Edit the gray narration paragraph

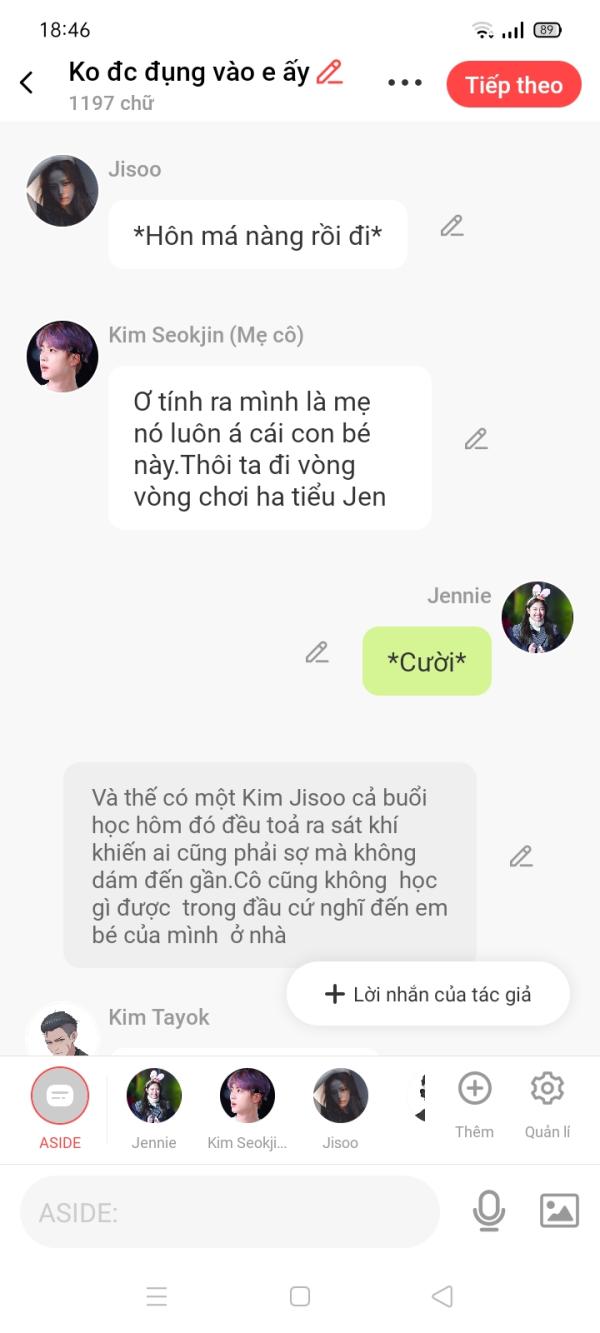coord(521,857)
